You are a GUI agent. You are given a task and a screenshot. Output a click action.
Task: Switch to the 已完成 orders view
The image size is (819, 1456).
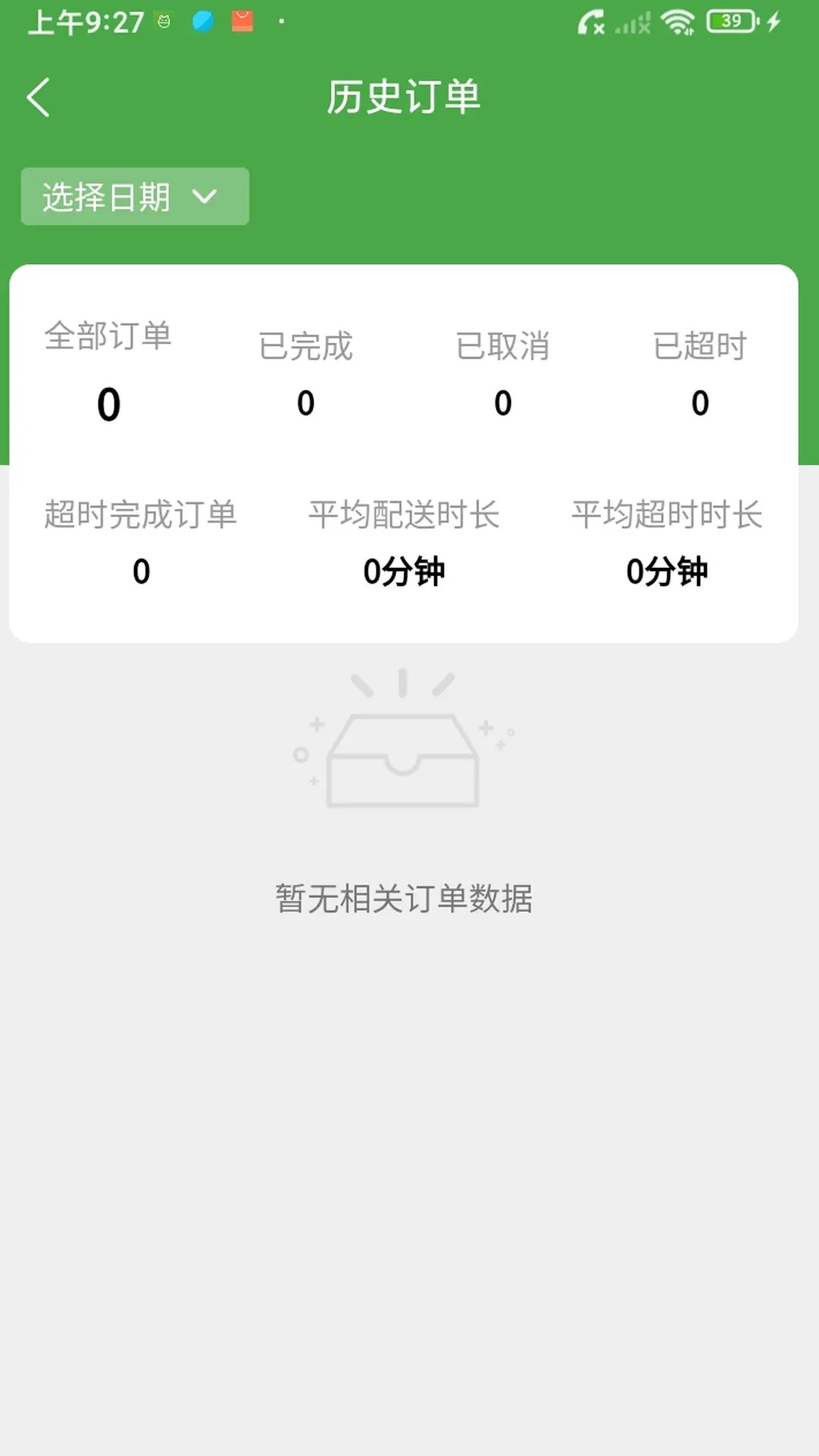pyautogui.click(x=306, y=372)
